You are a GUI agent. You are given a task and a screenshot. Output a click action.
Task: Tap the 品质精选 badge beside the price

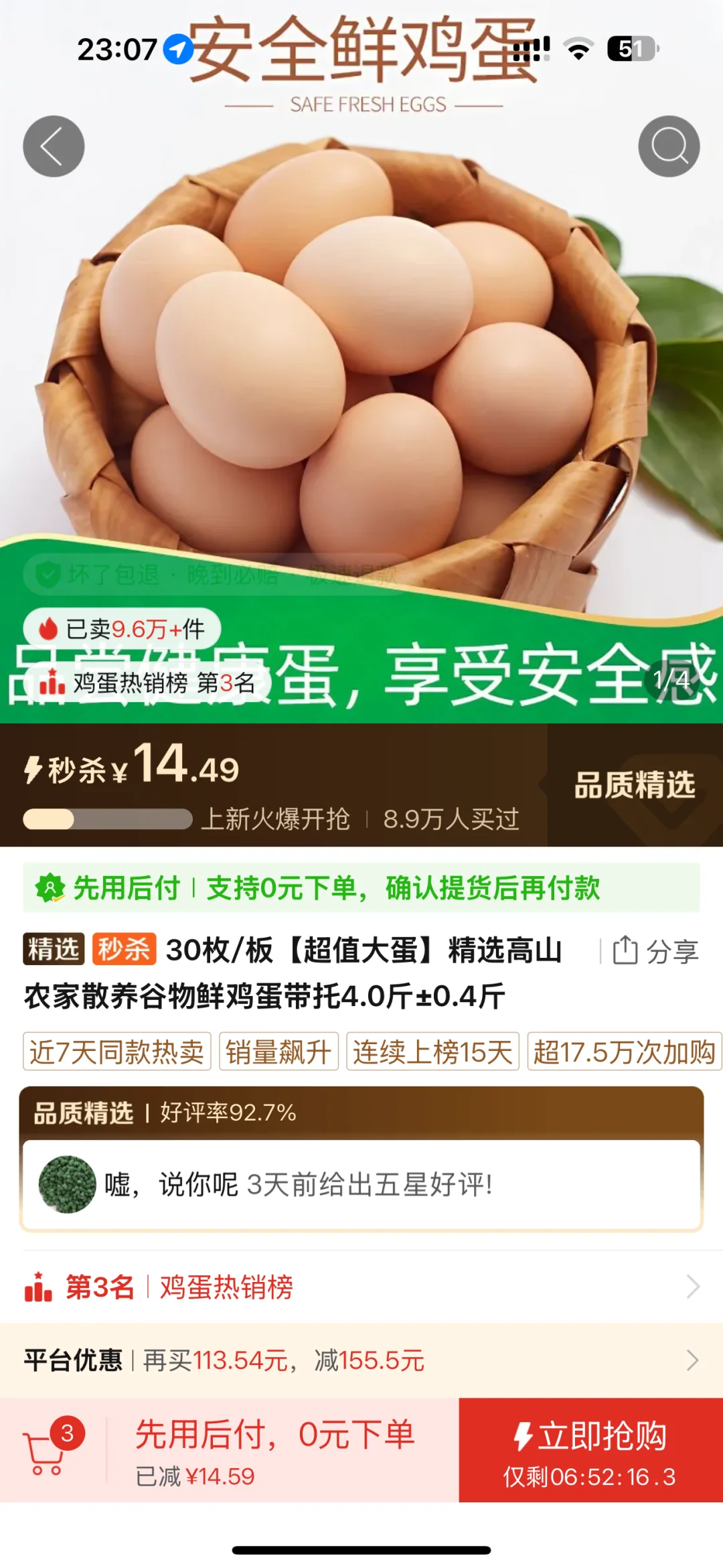[635, 785]
